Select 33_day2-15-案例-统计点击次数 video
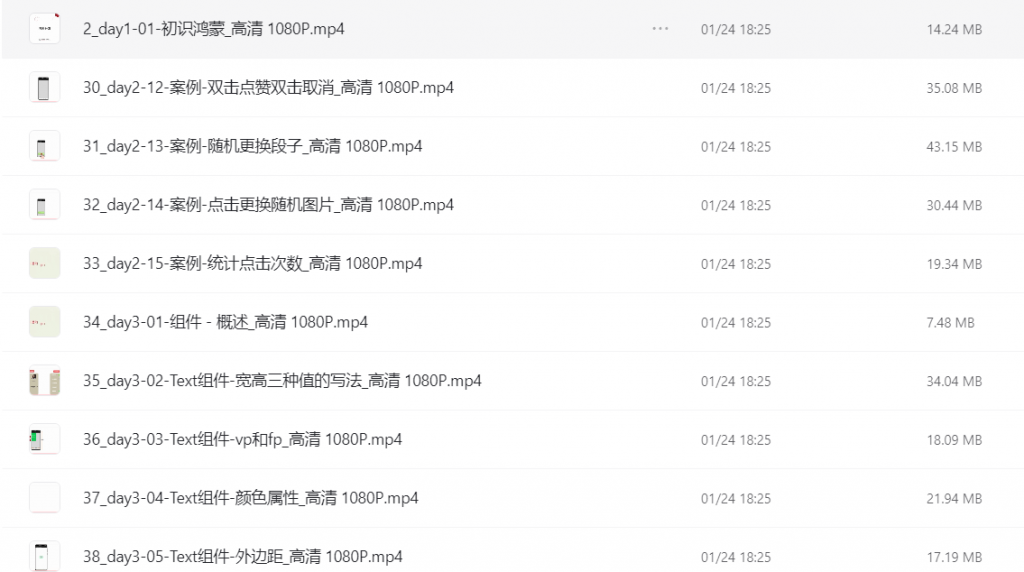This screenshot has height=572, width=1024. [252, 264]
